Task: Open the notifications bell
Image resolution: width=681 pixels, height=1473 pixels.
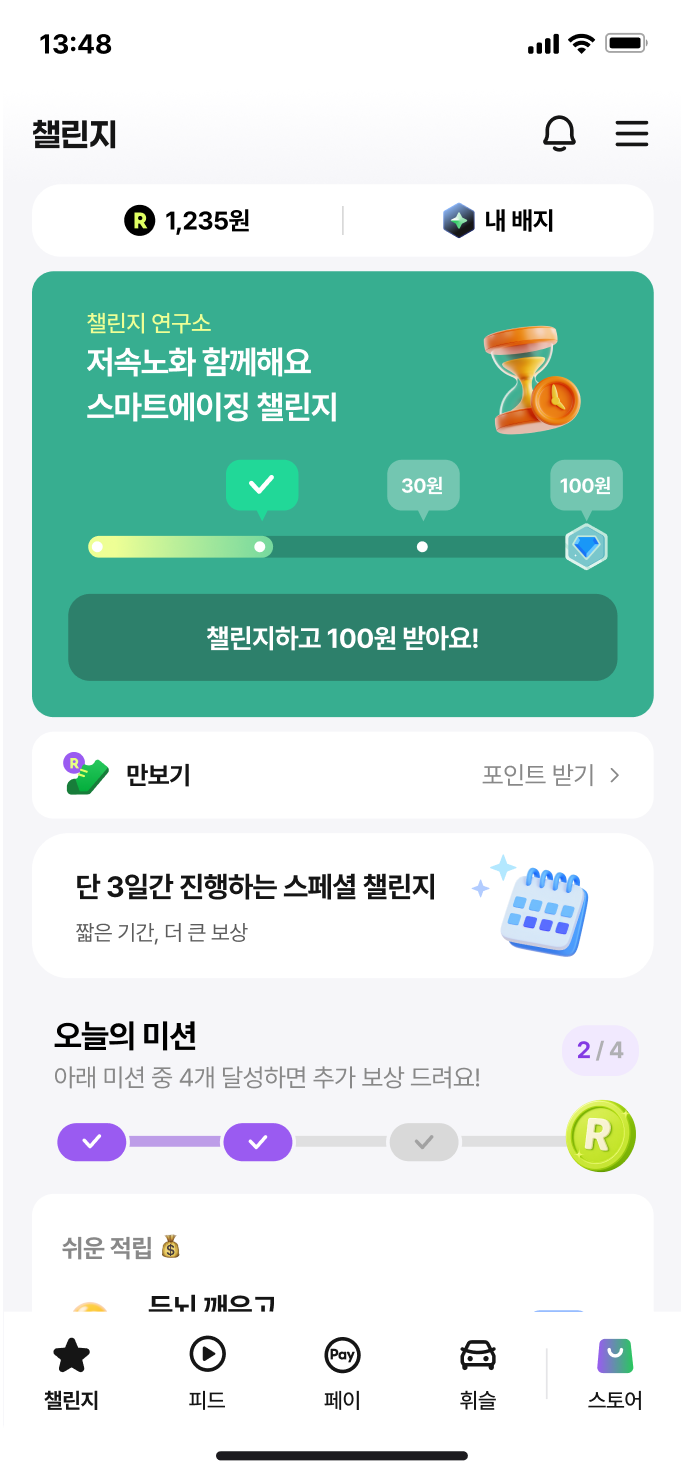Action: point(559,134)
